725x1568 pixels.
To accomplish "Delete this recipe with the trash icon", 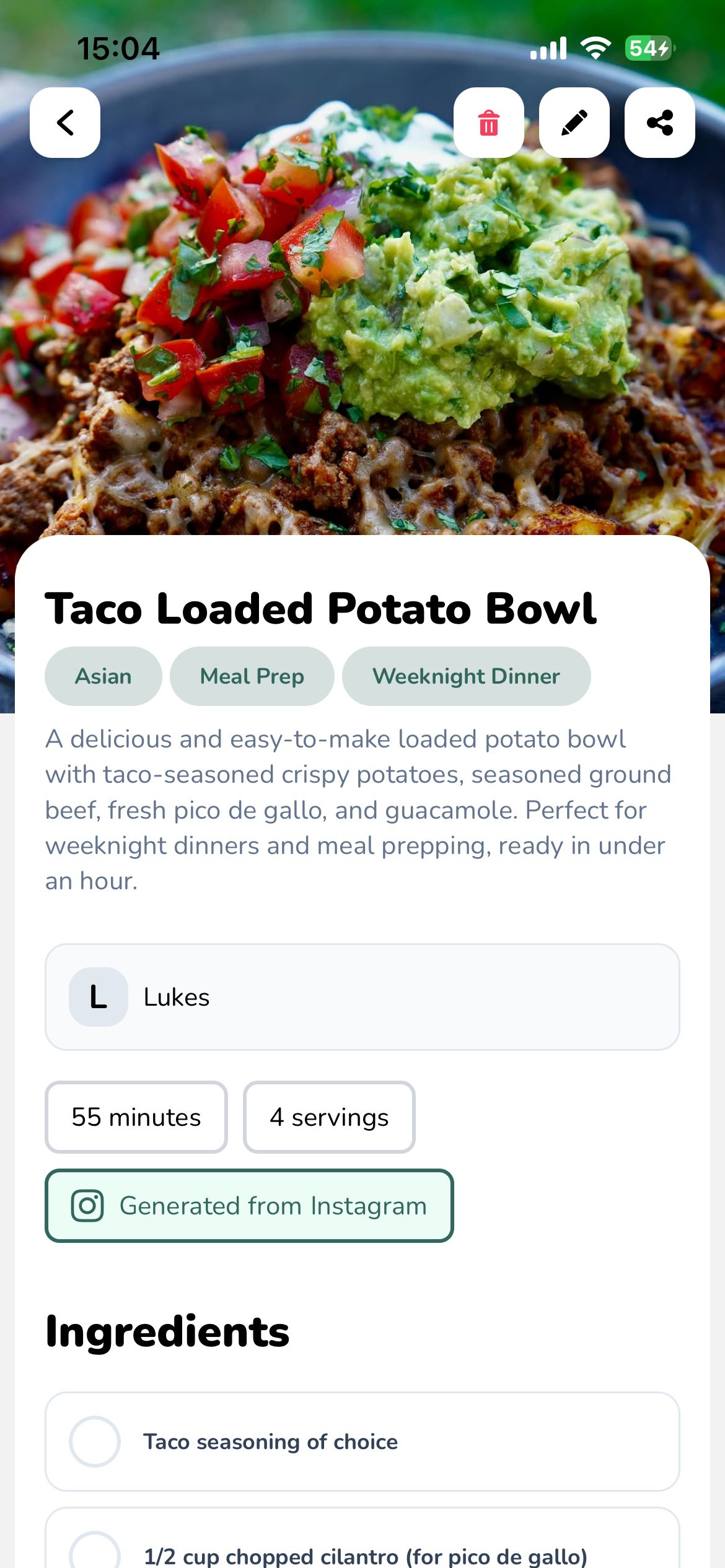I will [488, 123].
